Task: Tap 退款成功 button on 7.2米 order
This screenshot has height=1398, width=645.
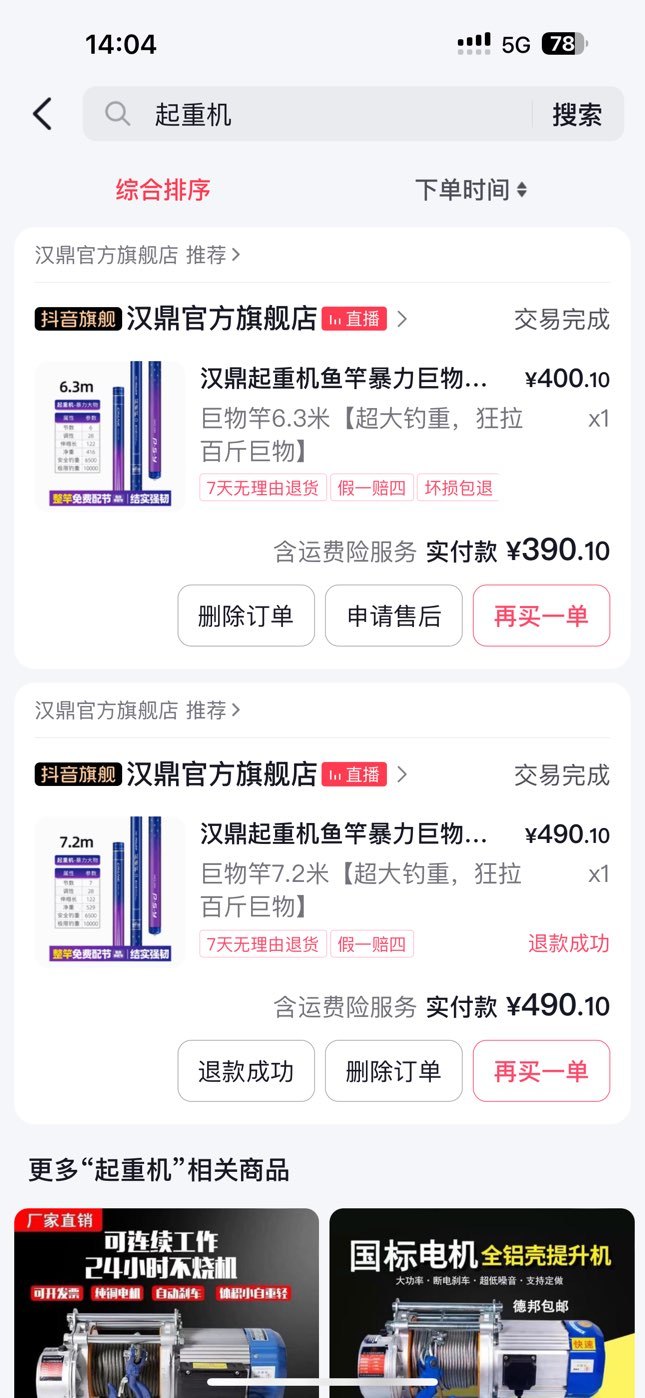Action: click(x=246, y=1071)
